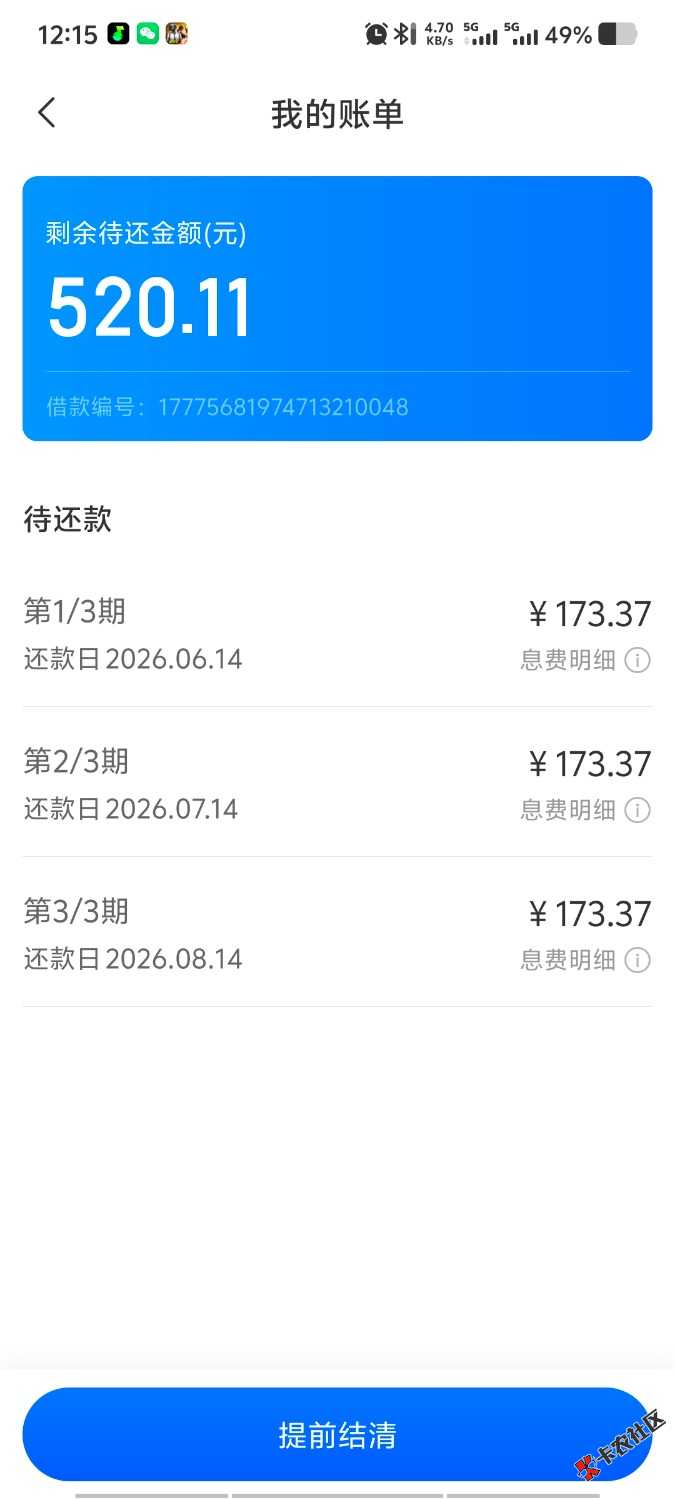
Task: Go back from 我的账单
Action: point(47,113)
